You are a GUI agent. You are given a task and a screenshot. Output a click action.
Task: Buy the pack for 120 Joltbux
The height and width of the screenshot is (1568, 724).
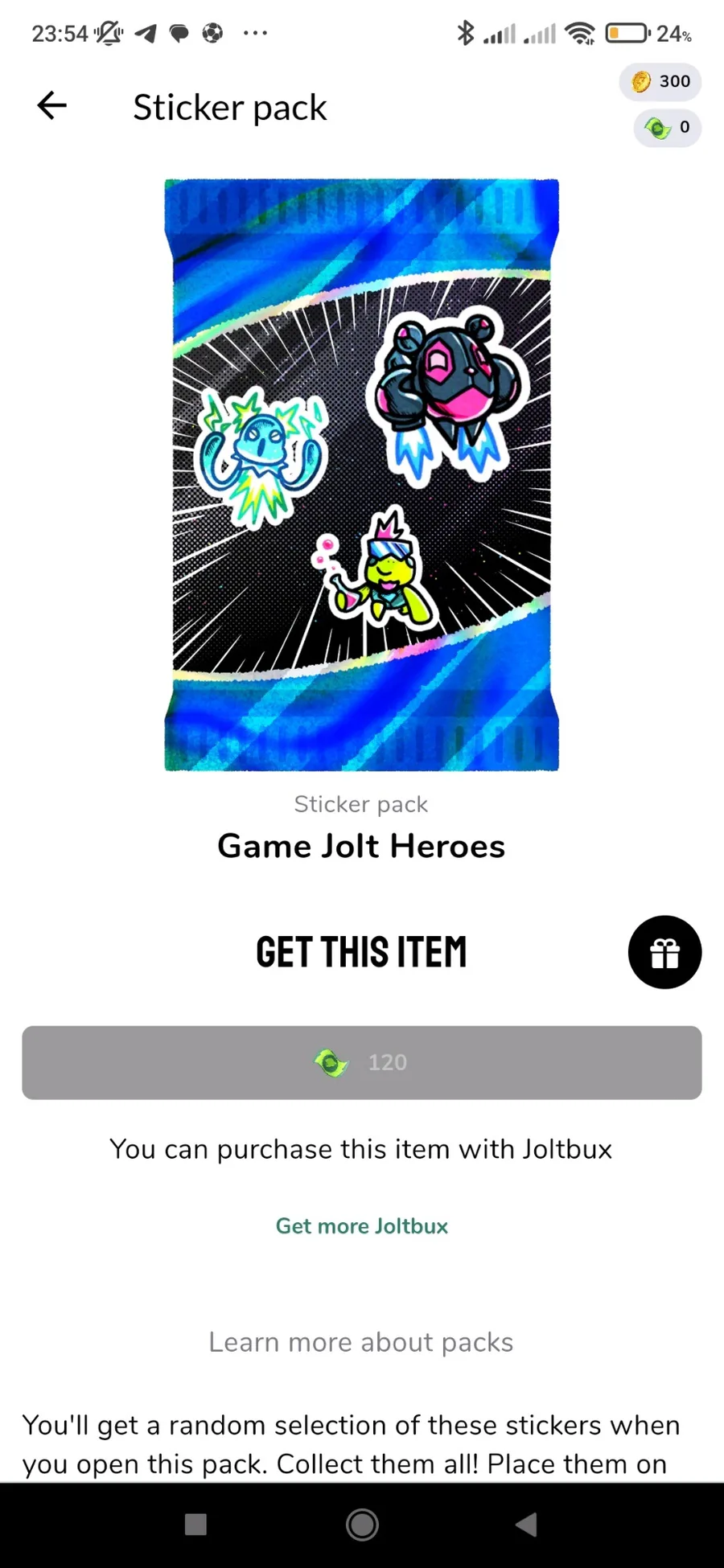[362, 1063]
